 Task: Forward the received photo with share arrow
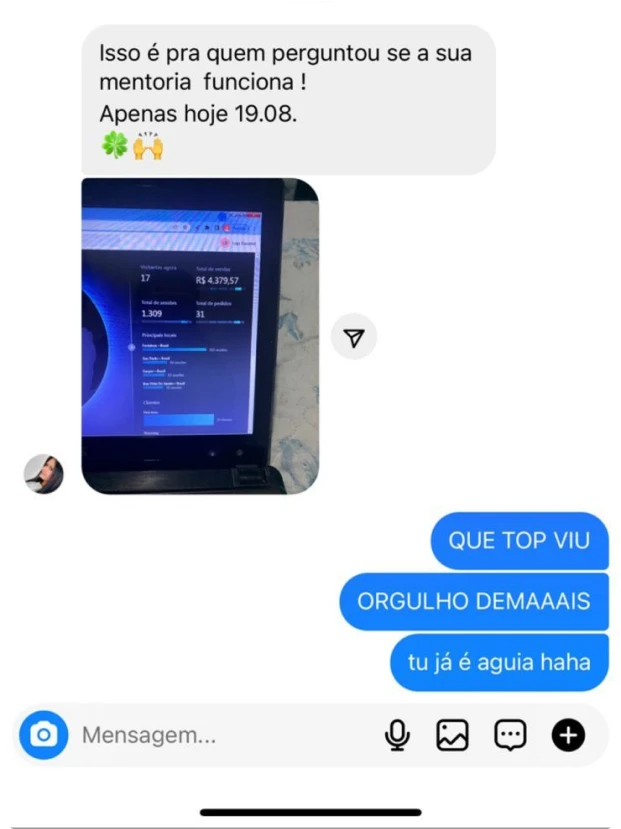tap(353, 338)
